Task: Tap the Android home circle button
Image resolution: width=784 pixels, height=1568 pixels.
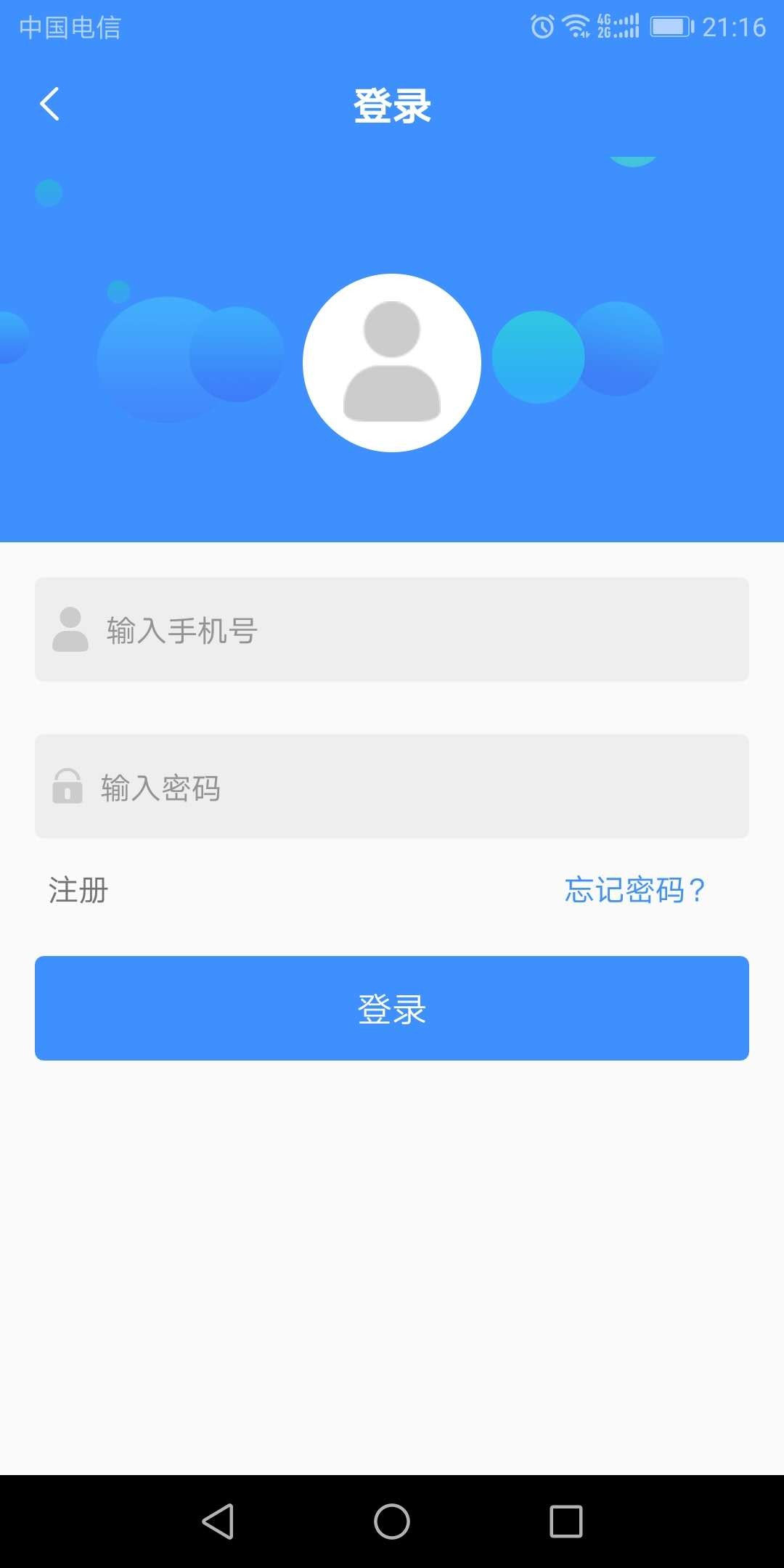Action: tap(391, 1522)
